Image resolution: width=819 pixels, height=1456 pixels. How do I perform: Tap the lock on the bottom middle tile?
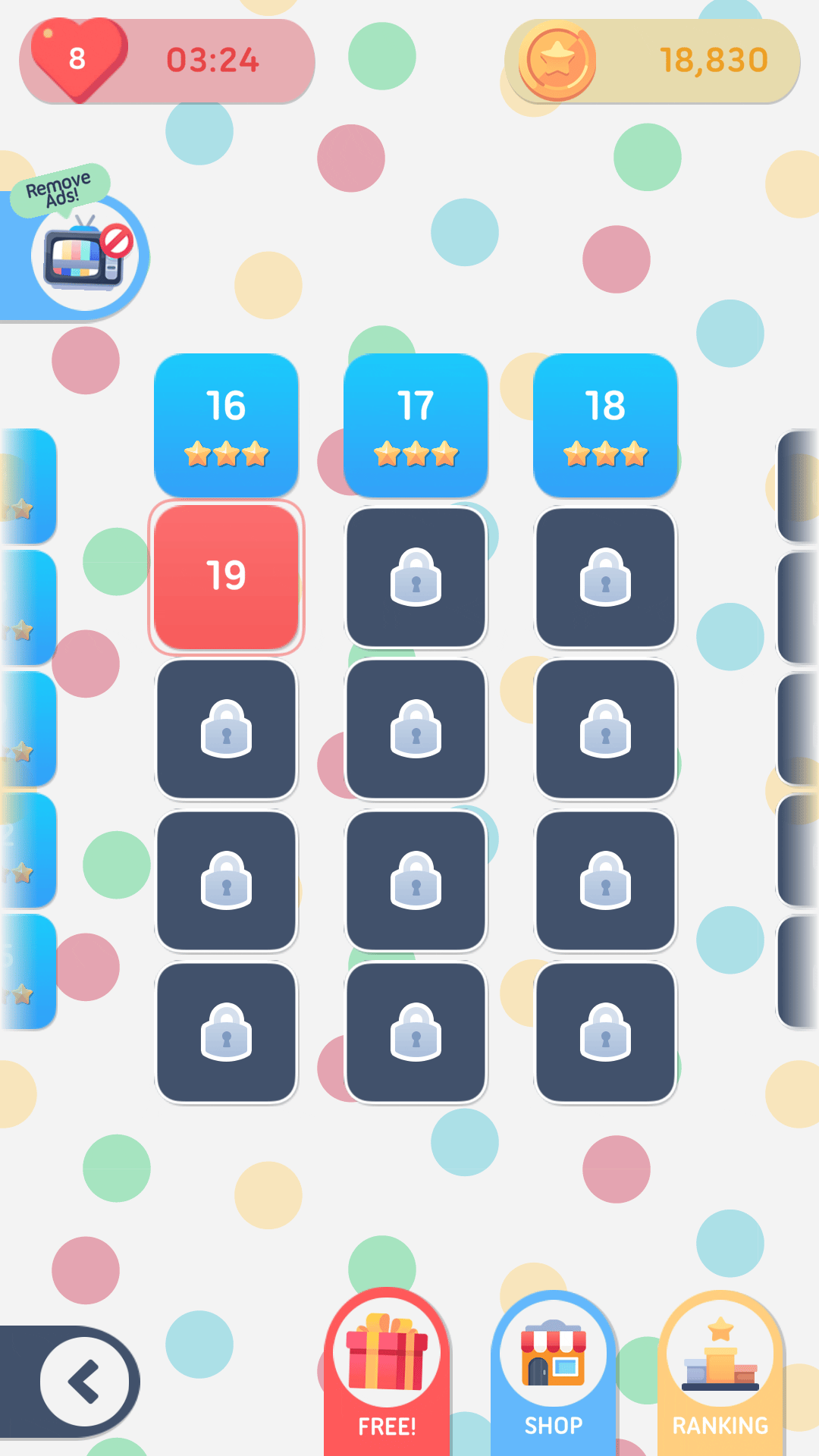click(416, 1033)
